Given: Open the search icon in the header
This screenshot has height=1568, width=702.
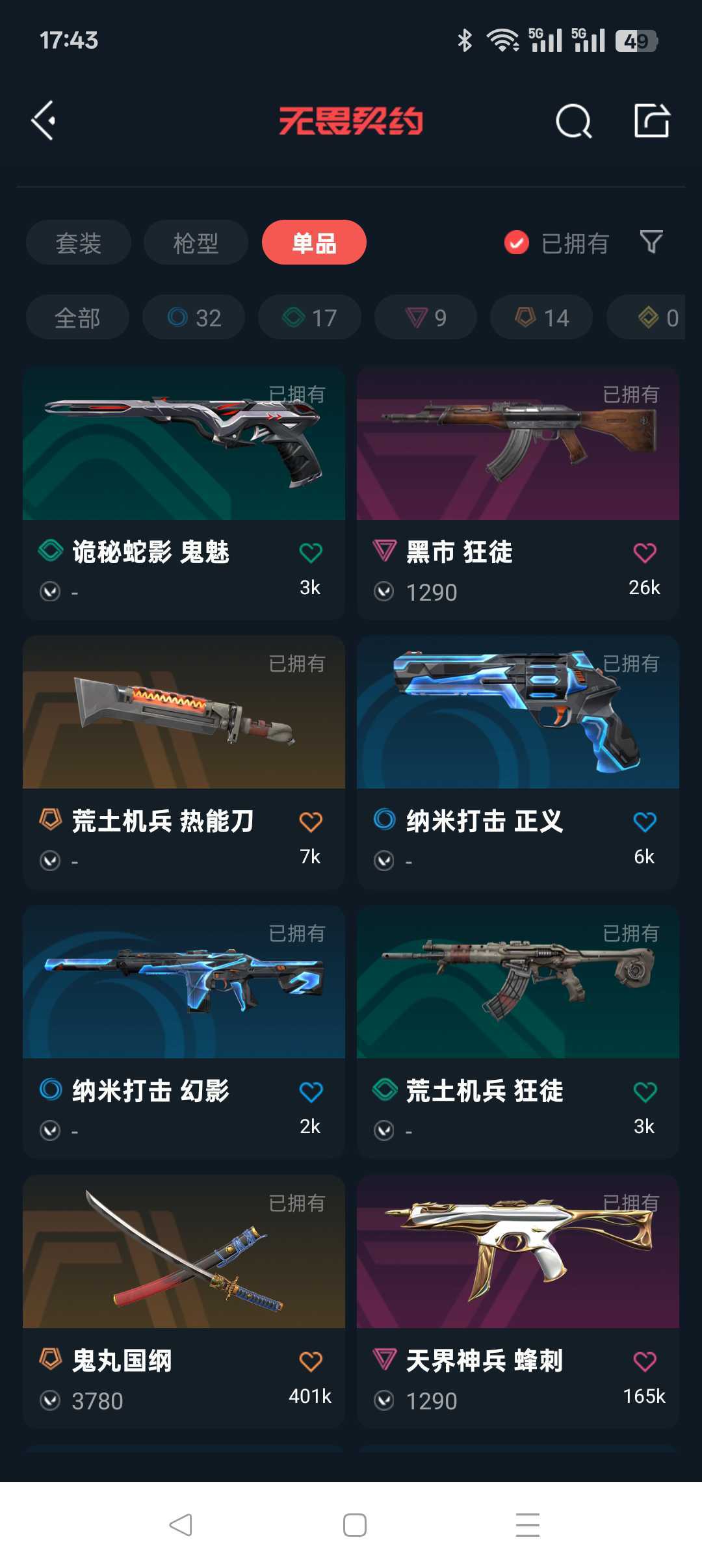Looking at the screenshot, I should pos(574,121).
